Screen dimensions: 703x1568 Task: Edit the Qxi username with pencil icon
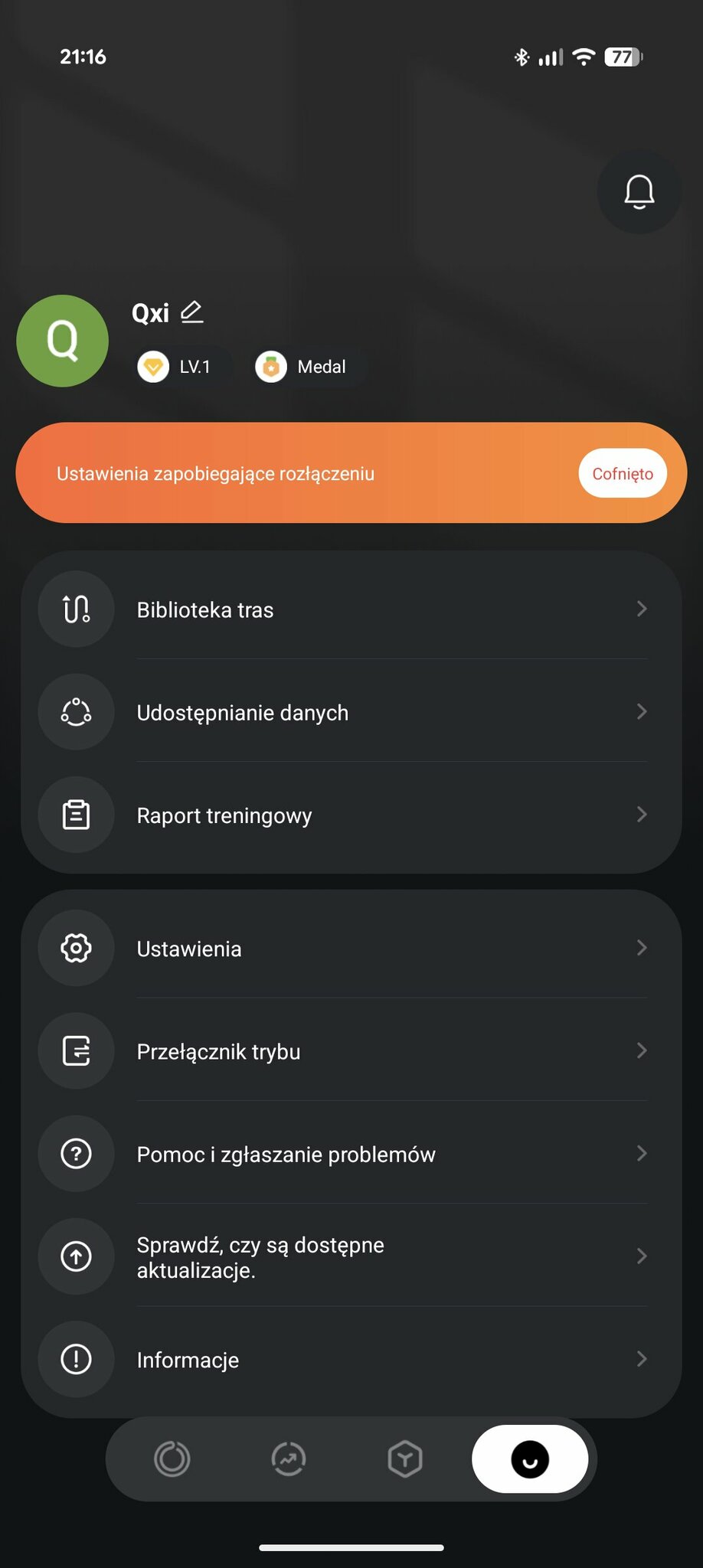coord(191,312)
